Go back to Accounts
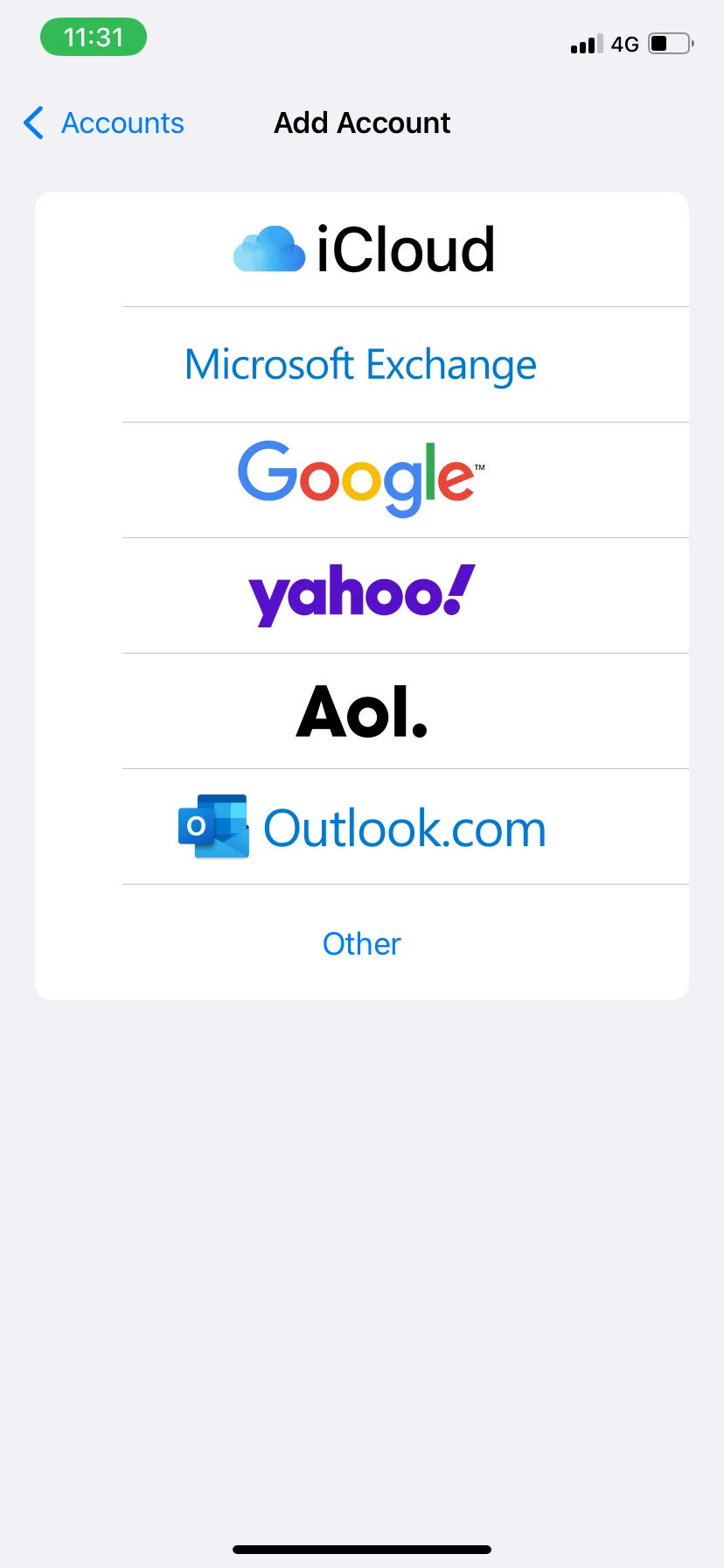The width and height of the screenshot is (724, 1568). pyautogui.click(x=104, y=123)
